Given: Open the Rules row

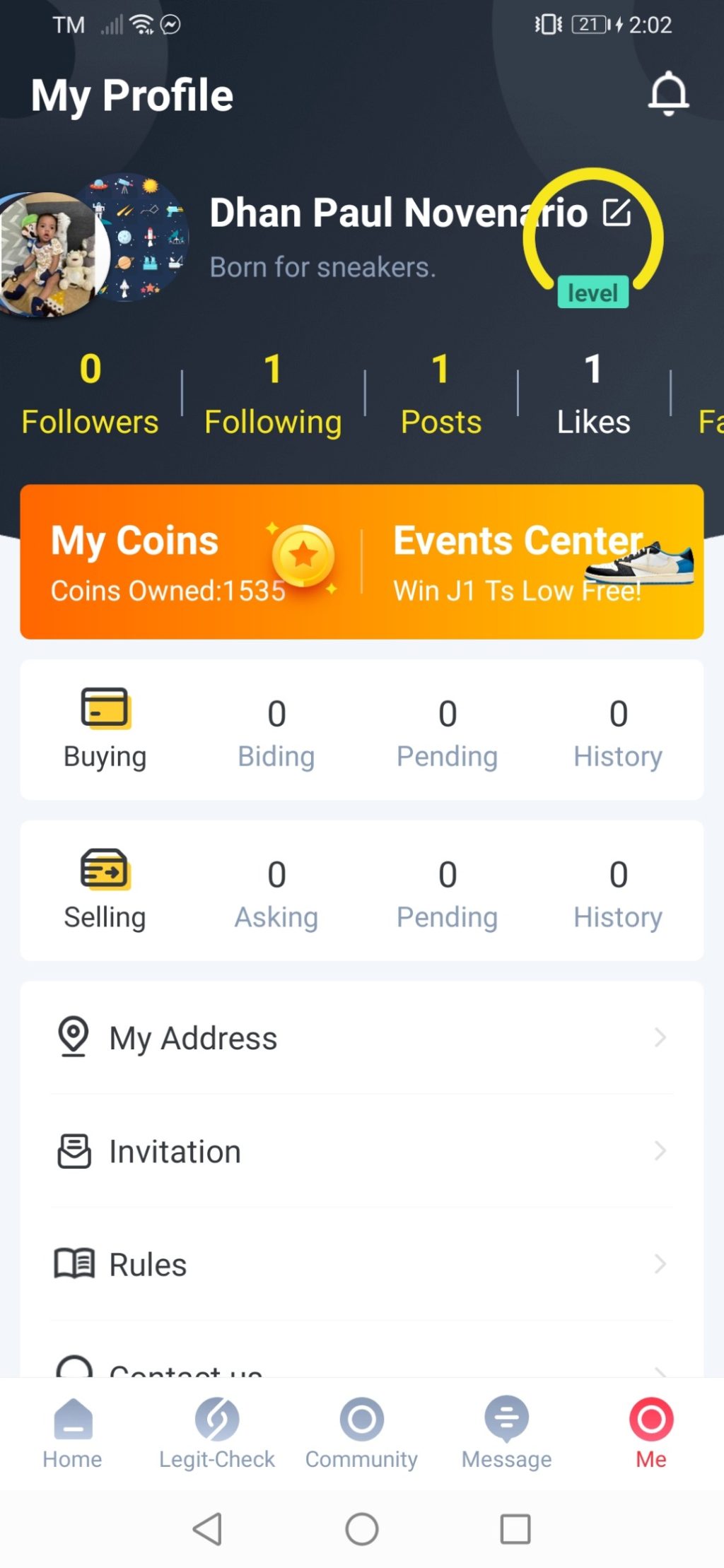Looking at the screenshot, I should [361, 1264].
